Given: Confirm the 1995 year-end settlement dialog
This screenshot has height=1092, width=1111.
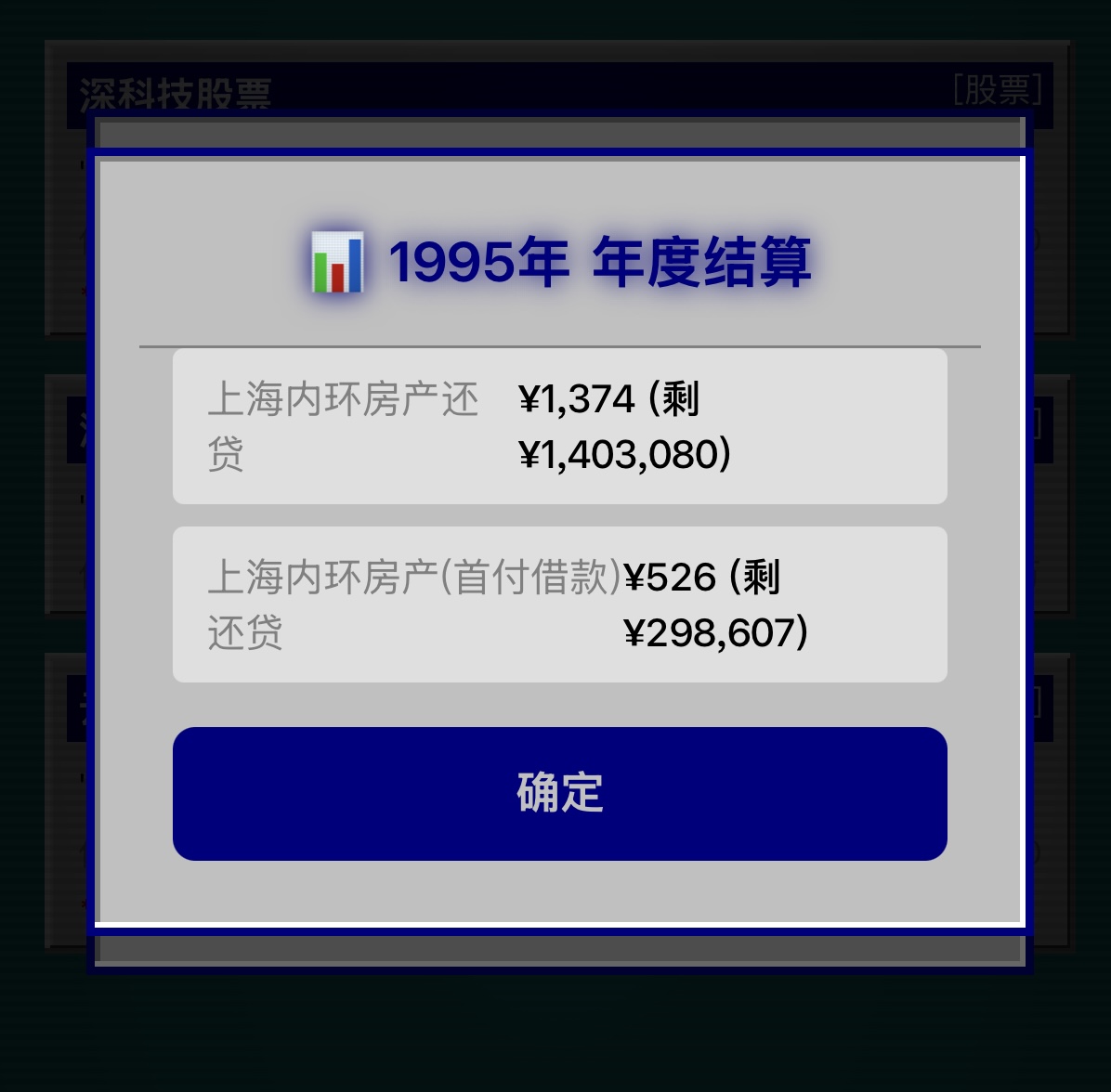Looking at the screenshot, I should (559, 793).
